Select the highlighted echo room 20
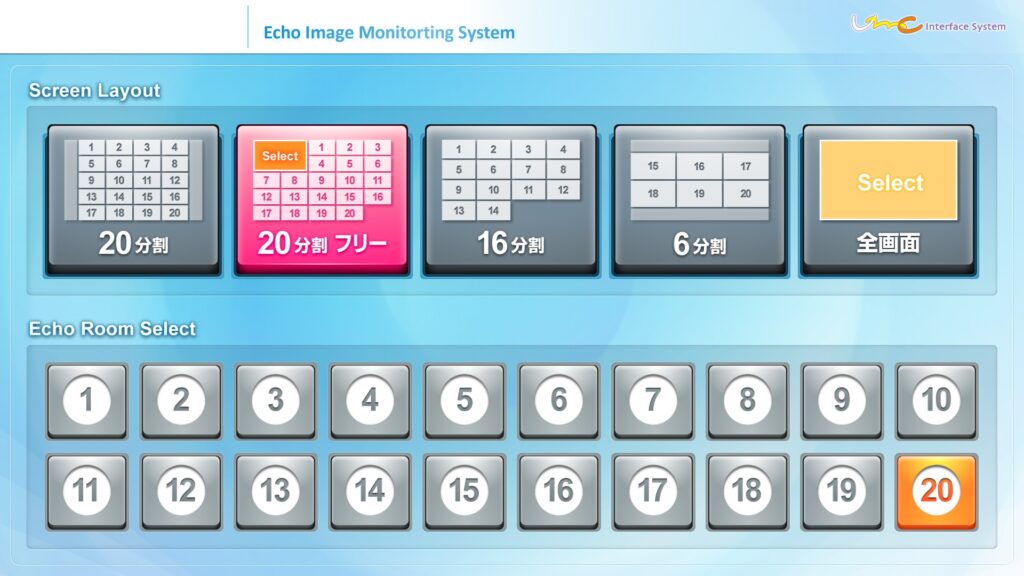This screenshot has height=576, width=1024. click(x=936, y=491)
